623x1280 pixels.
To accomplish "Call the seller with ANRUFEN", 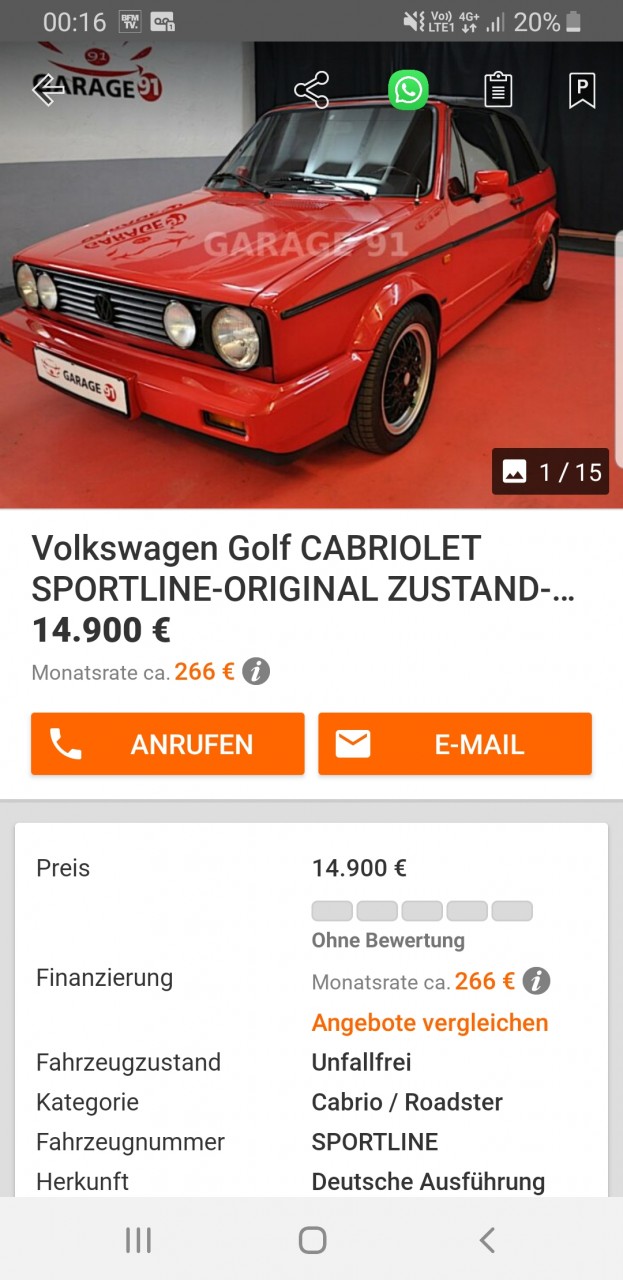I will point(167,744).
